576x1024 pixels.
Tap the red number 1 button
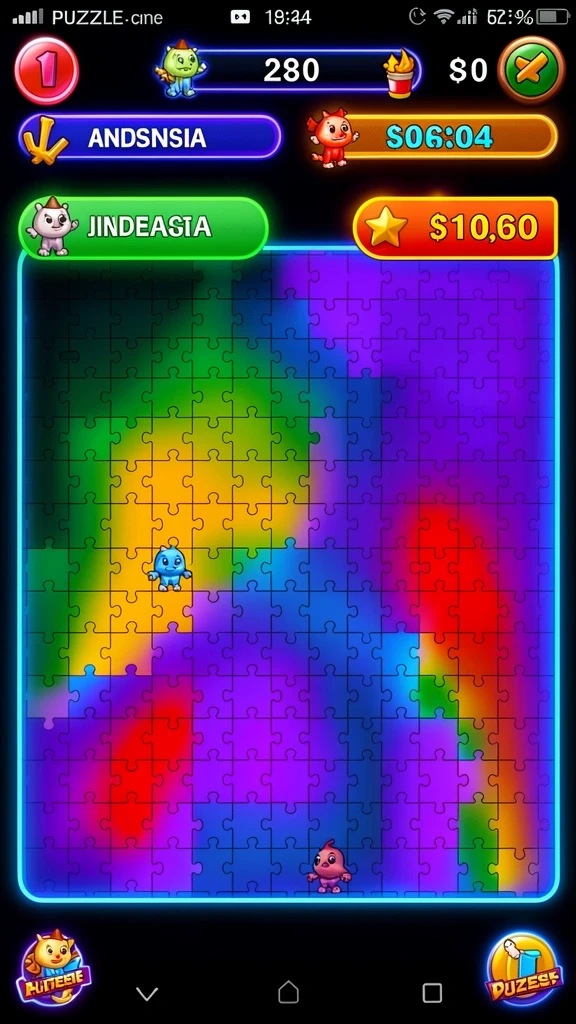(46, 71)
